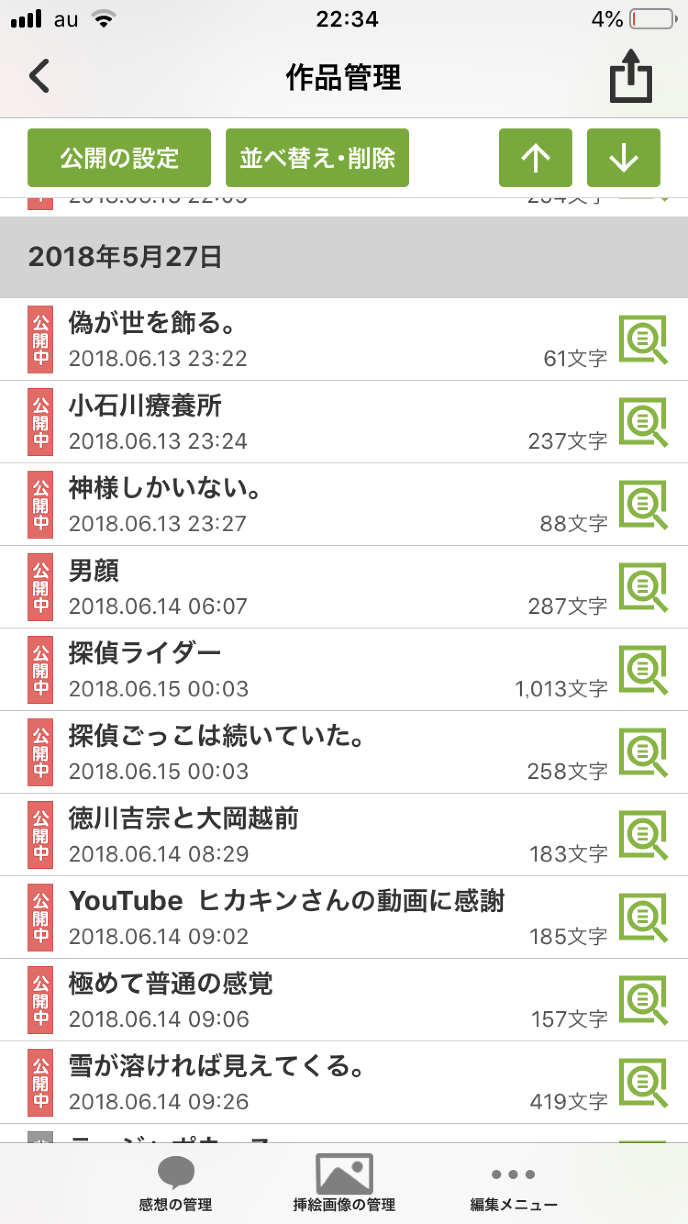The height and width of the screenshot is (1224, 688).
Task: Open the work 小石川療養所
Action: [300, 422]
